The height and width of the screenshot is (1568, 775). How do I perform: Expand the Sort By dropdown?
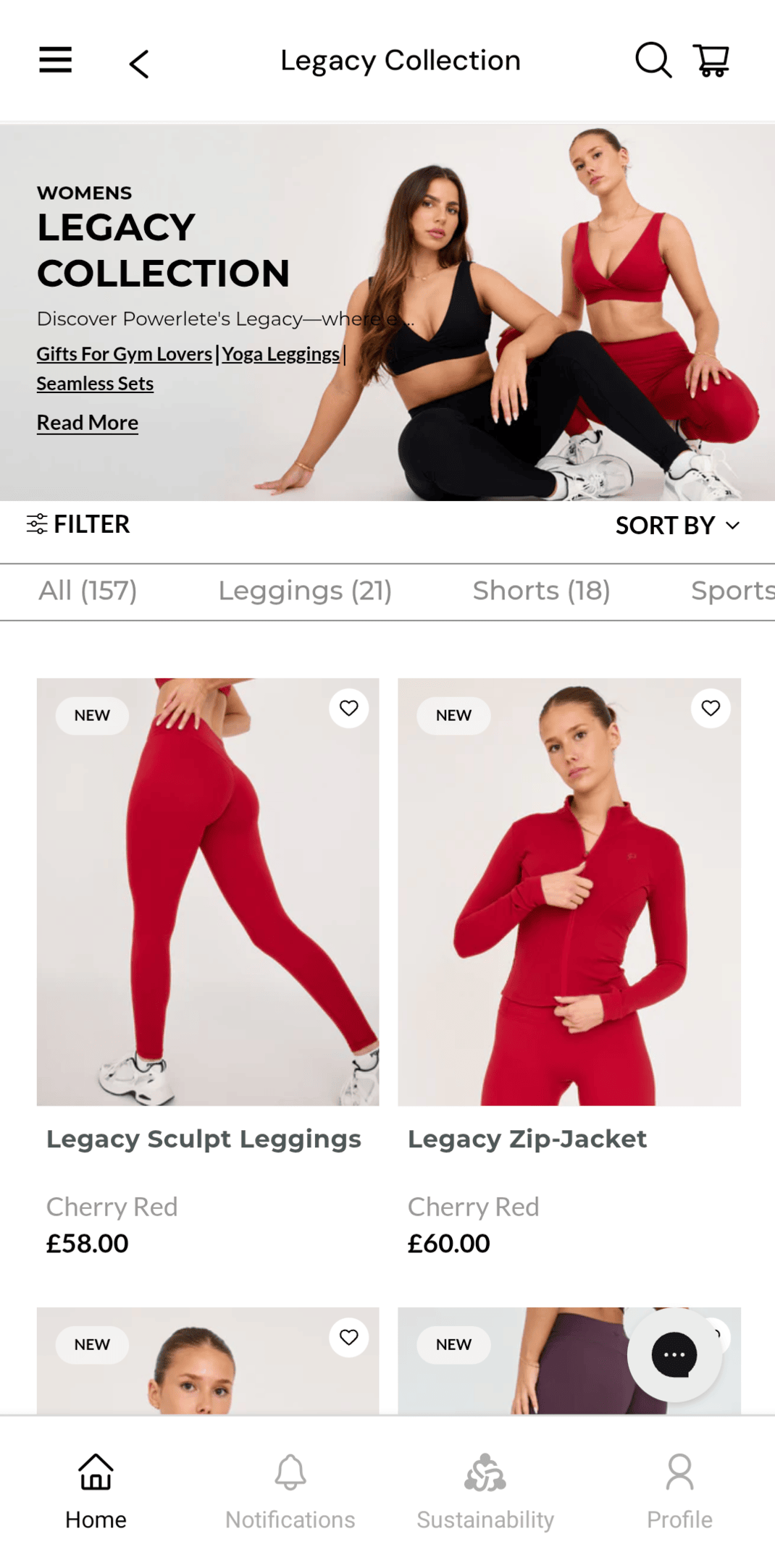click(677, 526)
